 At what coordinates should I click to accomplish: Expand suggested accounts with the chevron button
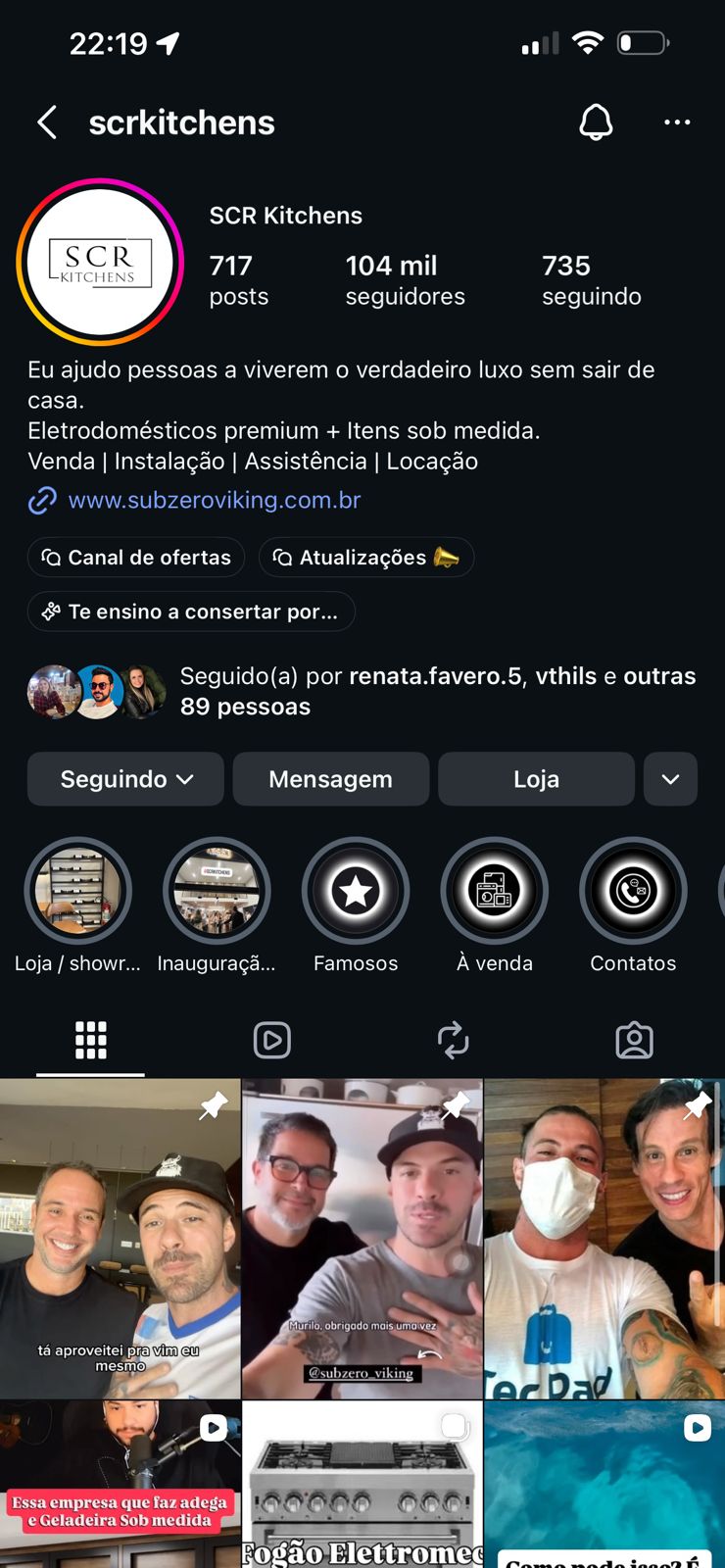pyautogui.click(x=670, y=779)
